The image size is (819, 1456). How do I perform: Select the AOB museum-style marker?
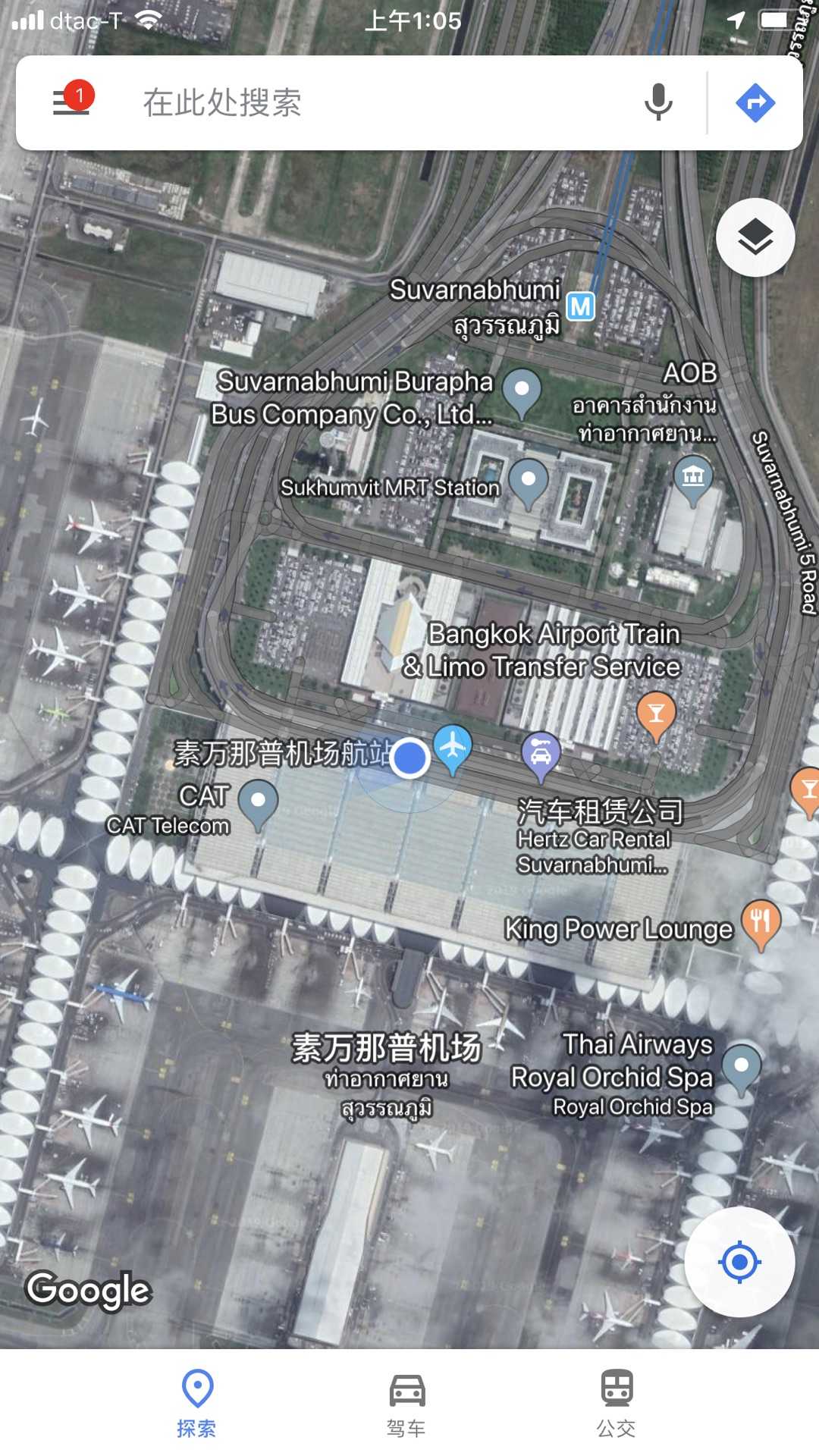[693, 478]
